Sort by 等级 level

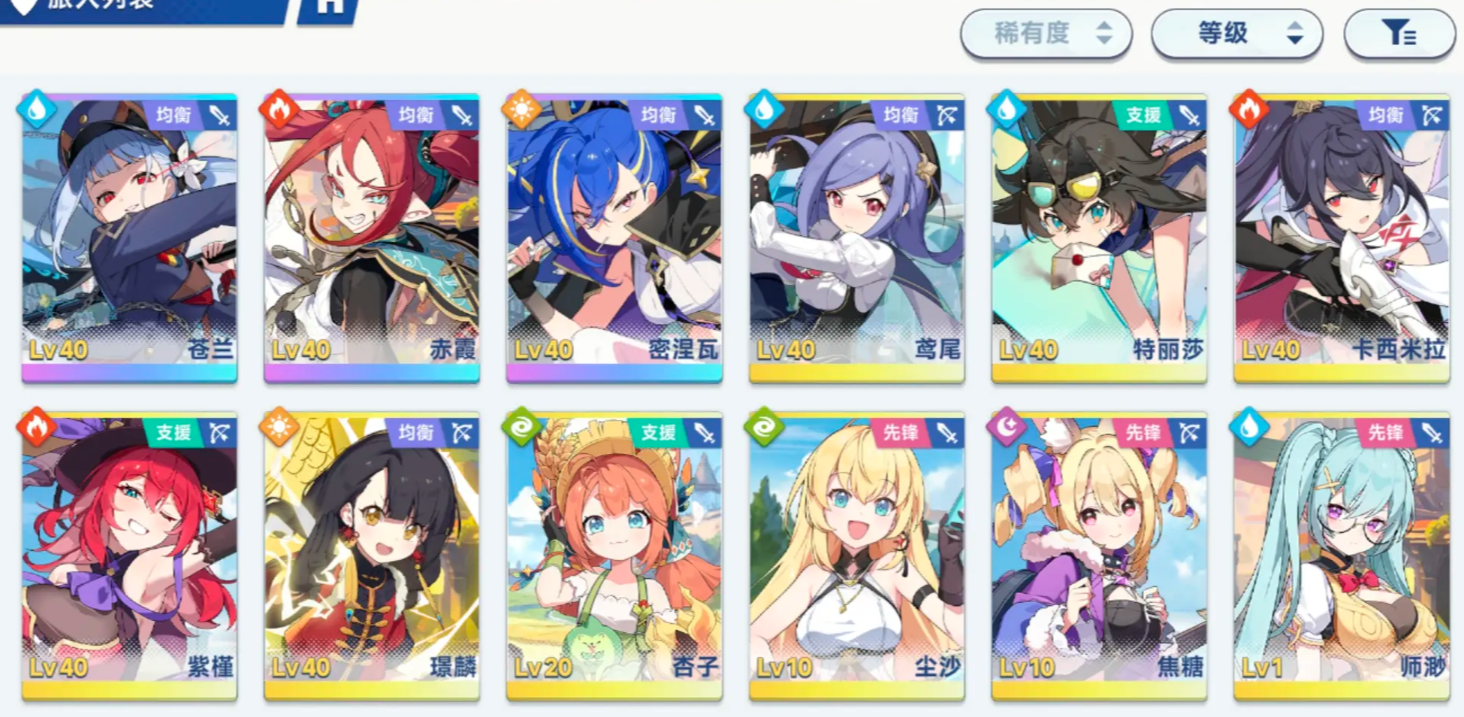[1237, 33]
